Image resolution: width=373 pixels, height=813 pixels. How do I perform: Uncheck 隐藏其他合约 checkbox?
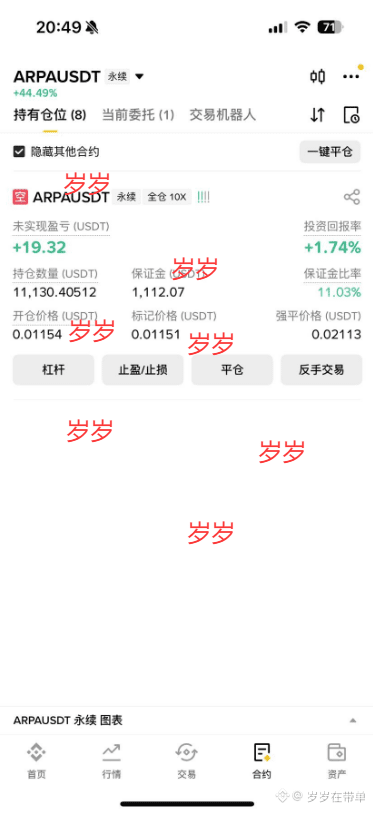(19, 152)
